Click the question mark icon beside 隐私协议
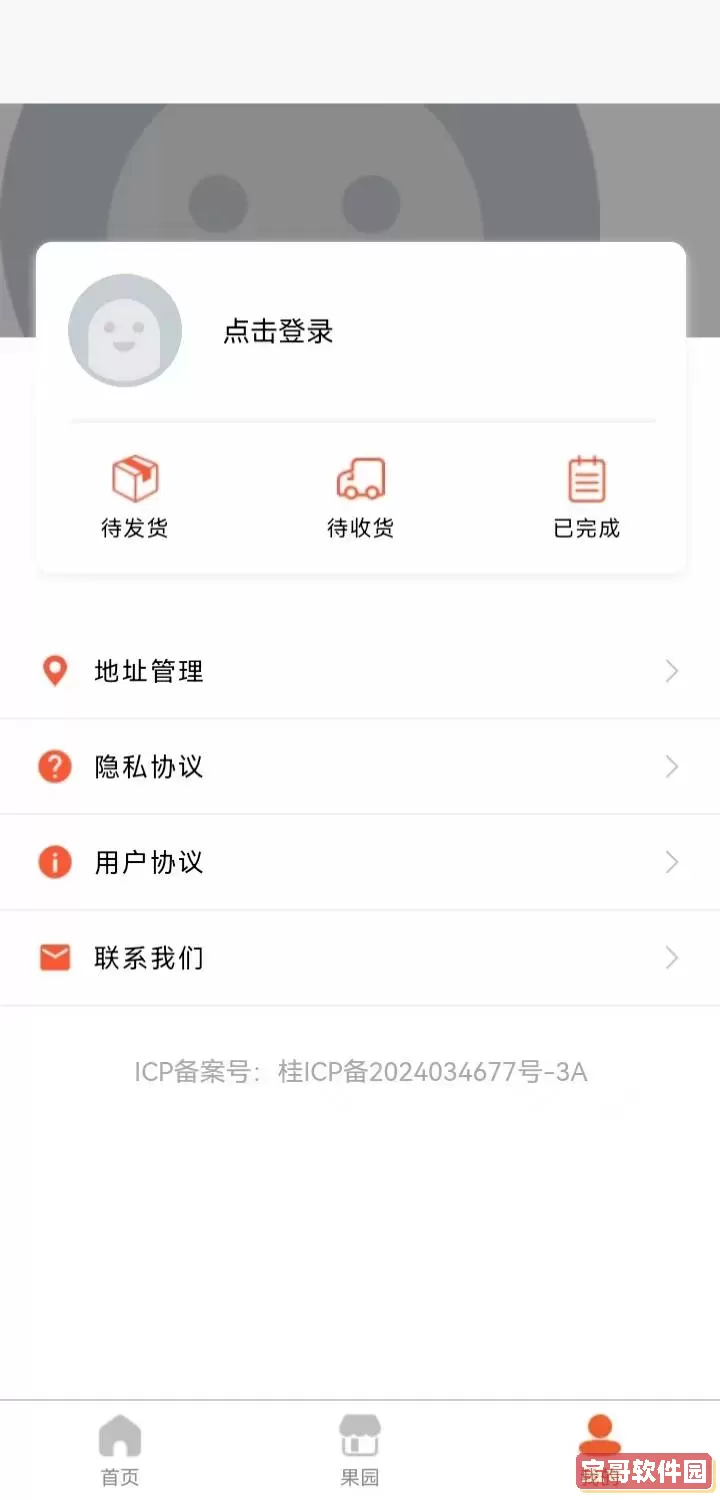 [55, 766]
